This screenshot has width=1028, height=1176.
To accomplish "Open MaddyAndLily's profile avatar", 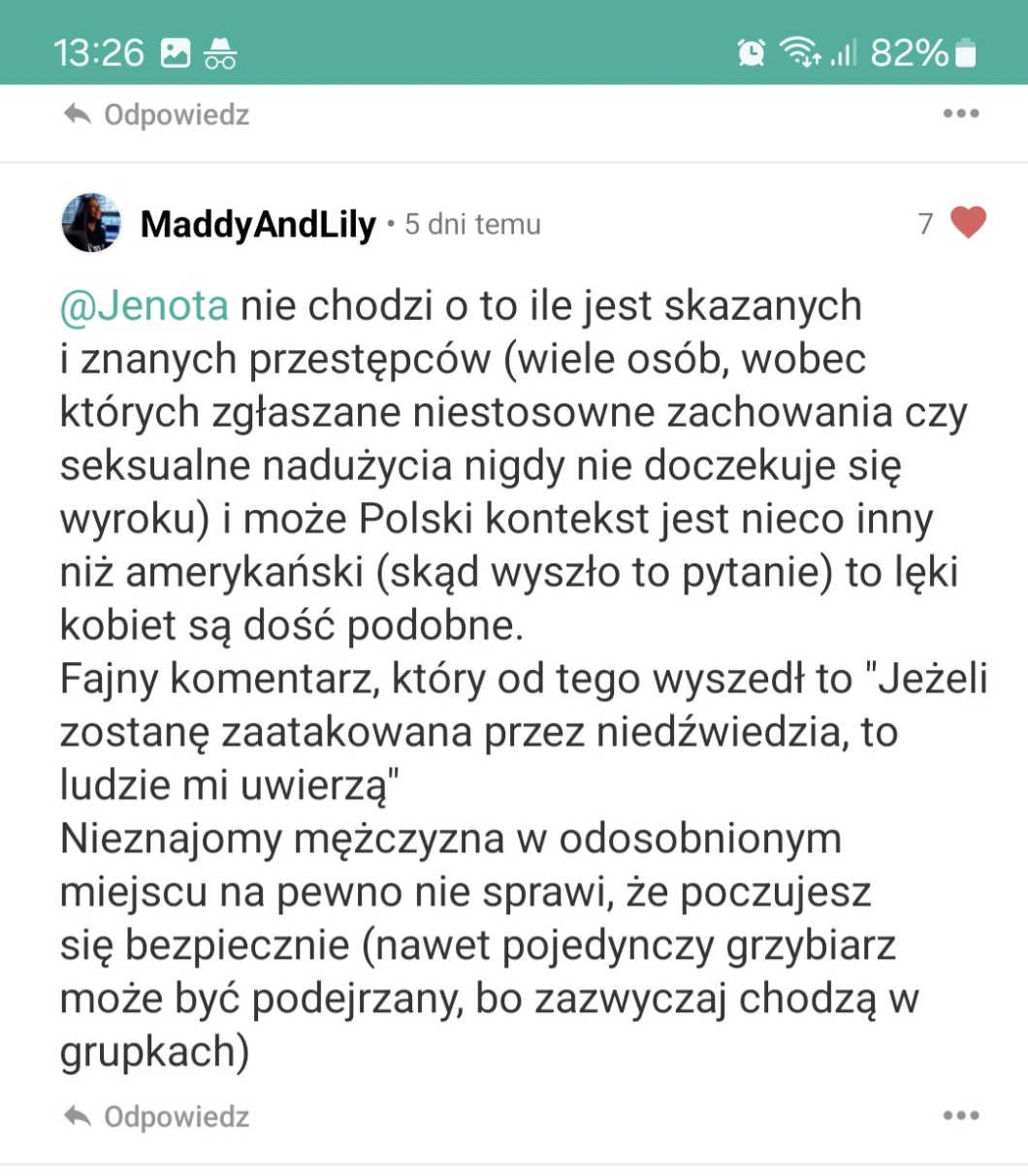I will point(91,223).
